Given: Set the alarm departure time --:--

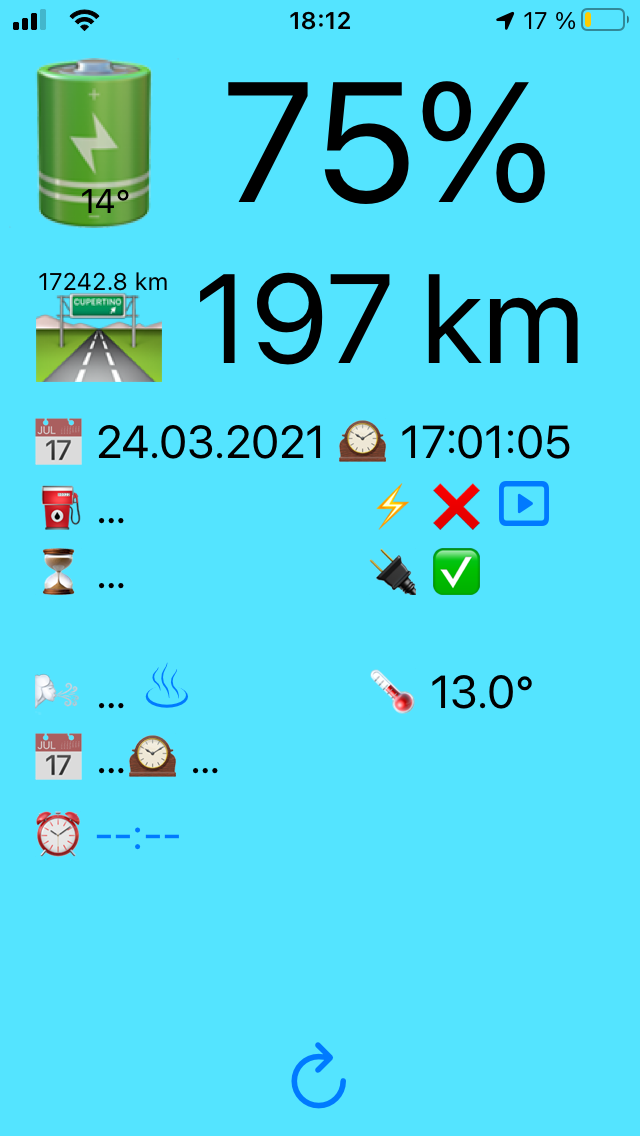Looking at the screenshot, I should point(138,834).
